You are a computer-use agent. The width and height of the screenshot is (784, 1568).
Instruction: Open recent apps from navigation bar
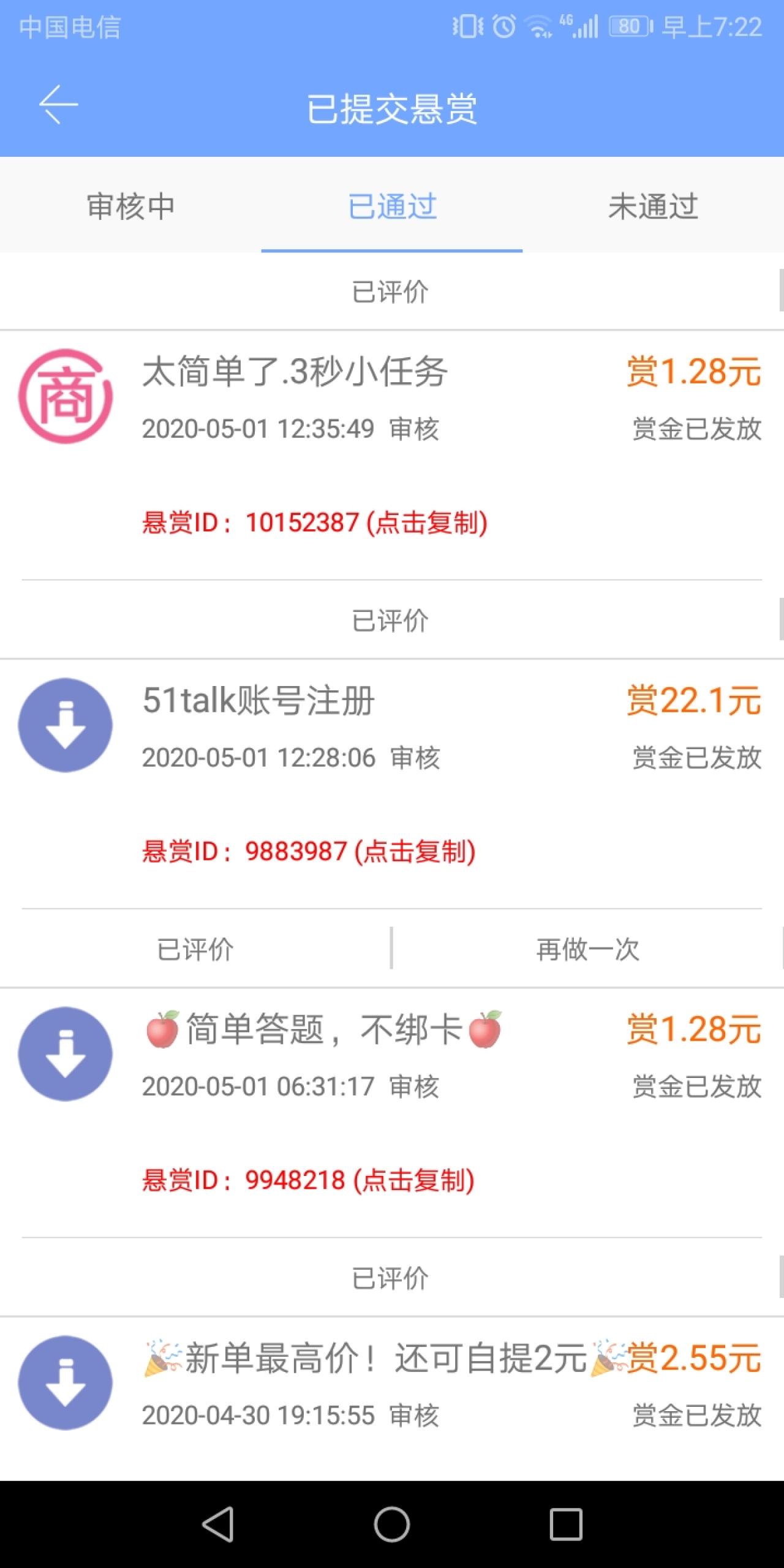[x=565, y=1524]
